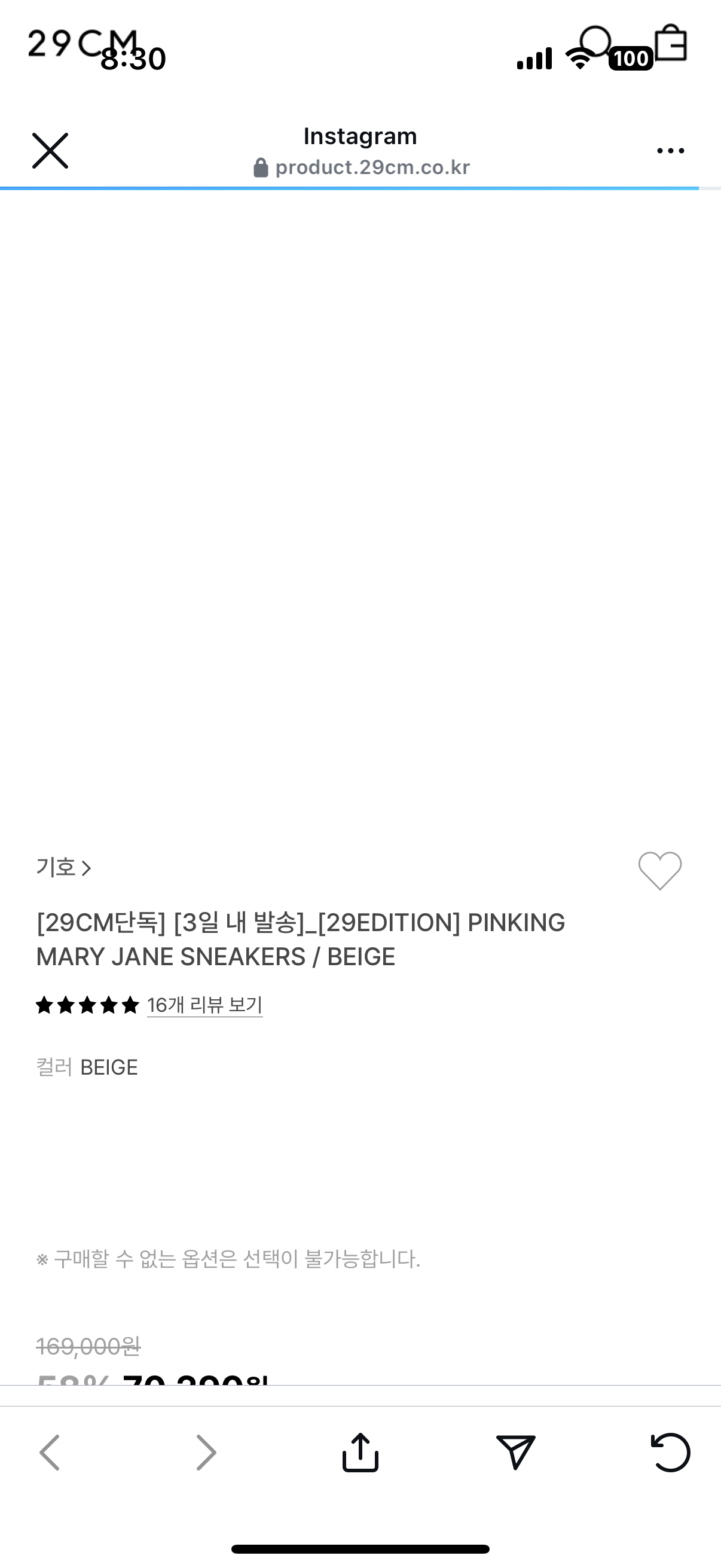Open the shopping bag

click(671, 42)
